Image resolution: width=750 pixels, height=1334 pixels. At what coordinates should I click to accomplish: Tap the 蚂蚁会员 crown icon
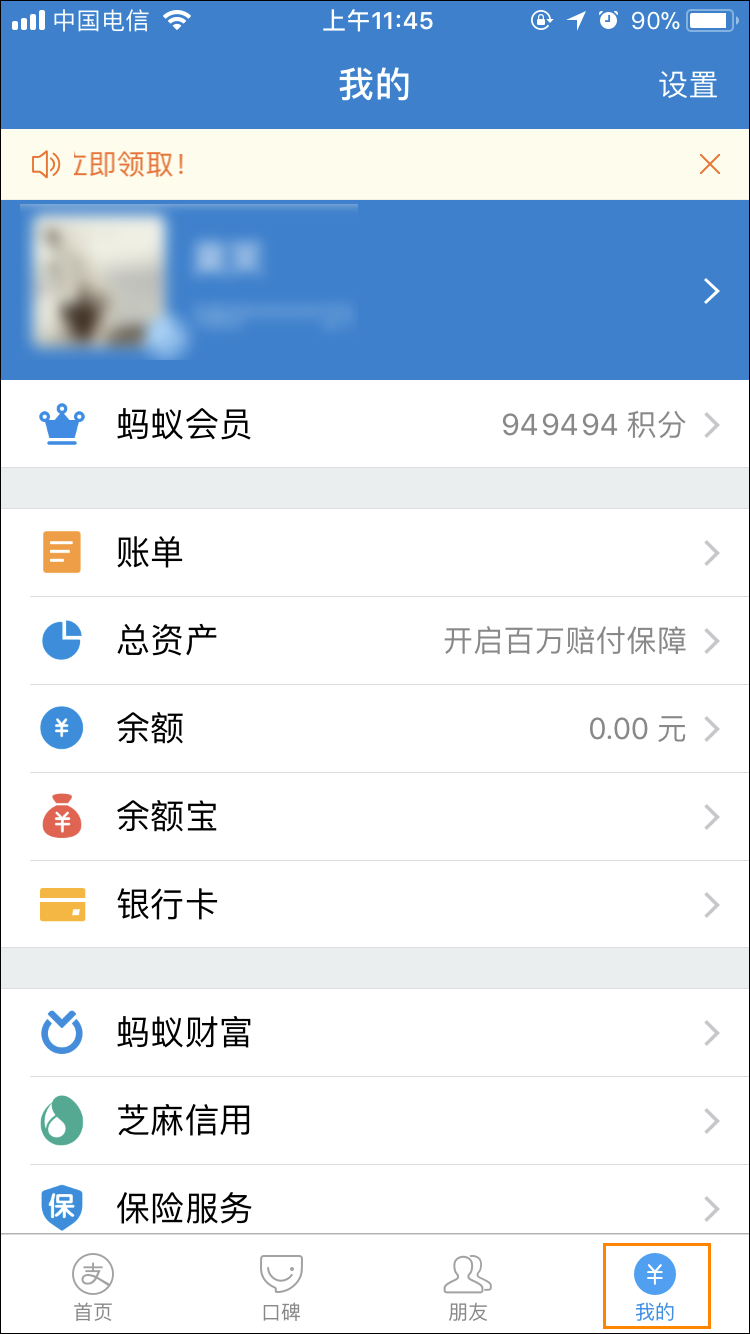pyautogui.click(x=62, y=423)
